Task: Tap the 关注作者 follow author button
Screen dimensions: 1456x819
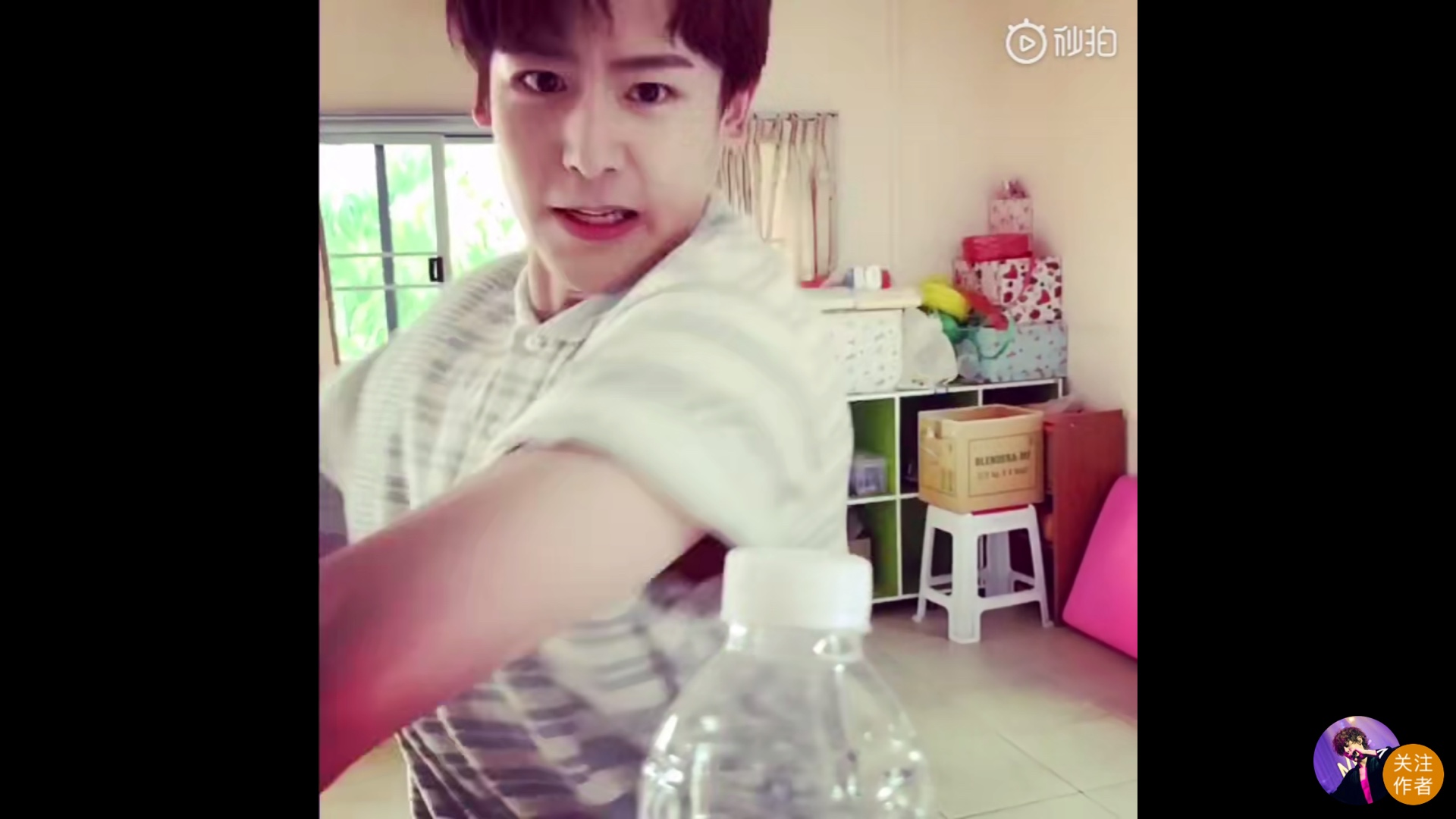Action: point(1413,774)
